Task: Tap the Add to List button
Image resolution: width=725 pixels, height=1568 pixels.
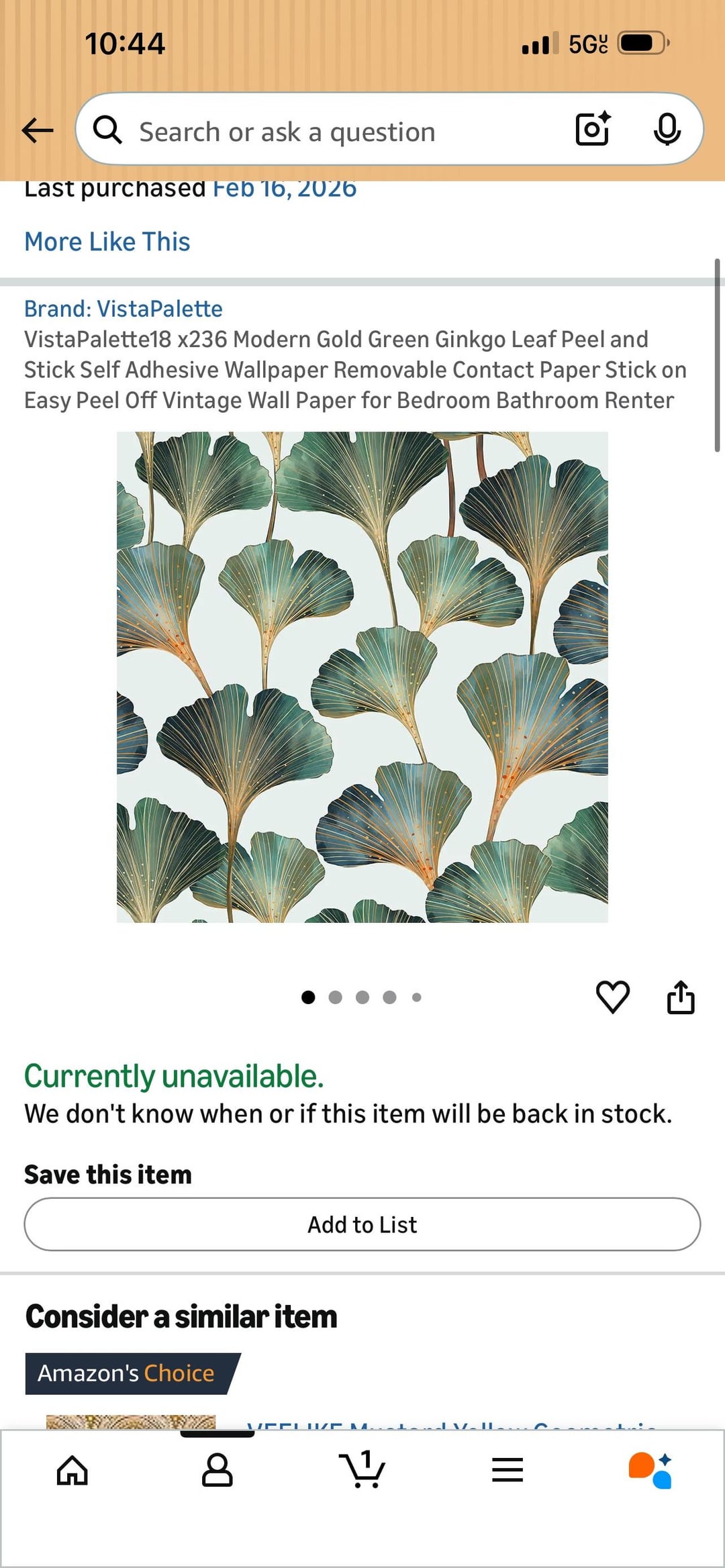Action: point(362,1224)
